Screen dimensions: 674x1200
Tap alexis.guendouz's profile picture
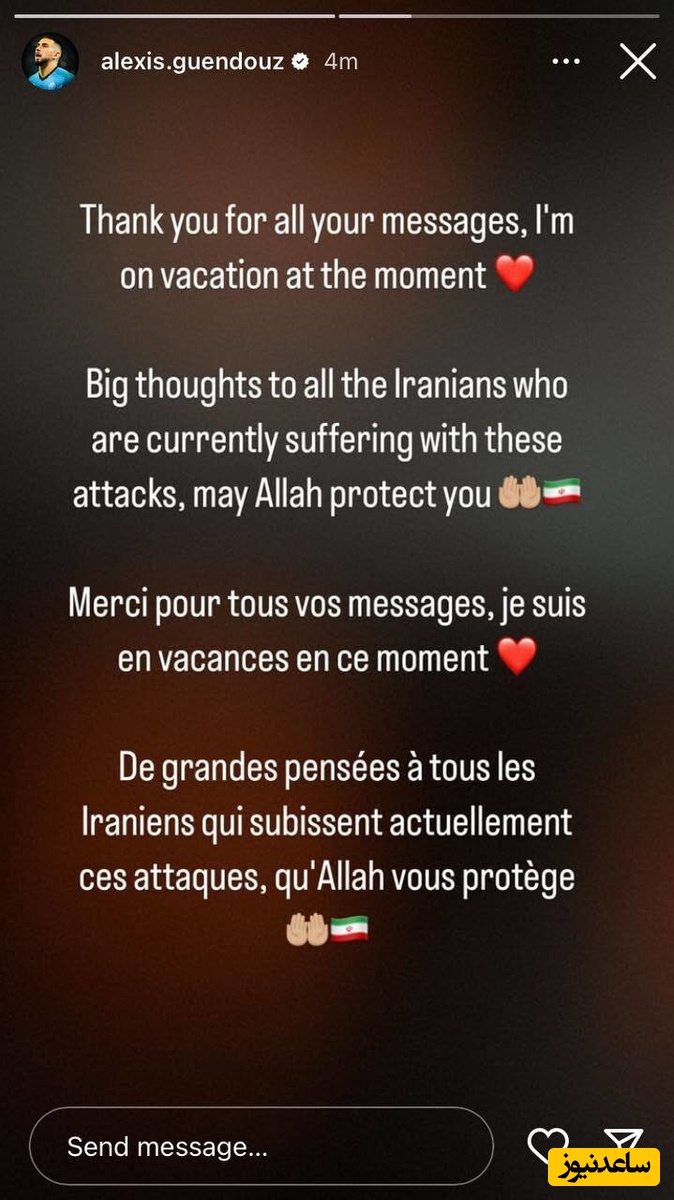click(50, 62)
